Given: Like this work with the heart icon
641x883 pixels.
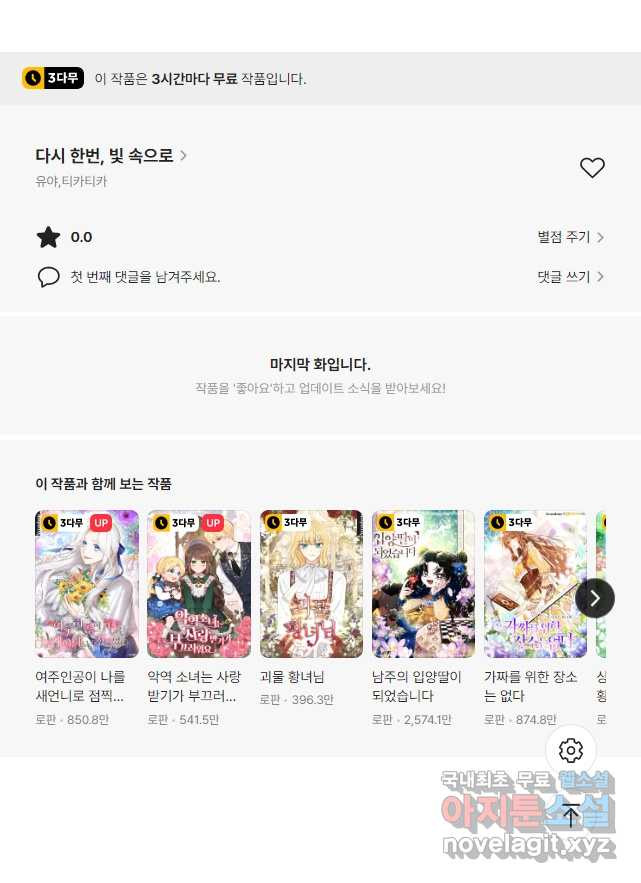Looking at the screenshot, I should click(x=592, y=168).
